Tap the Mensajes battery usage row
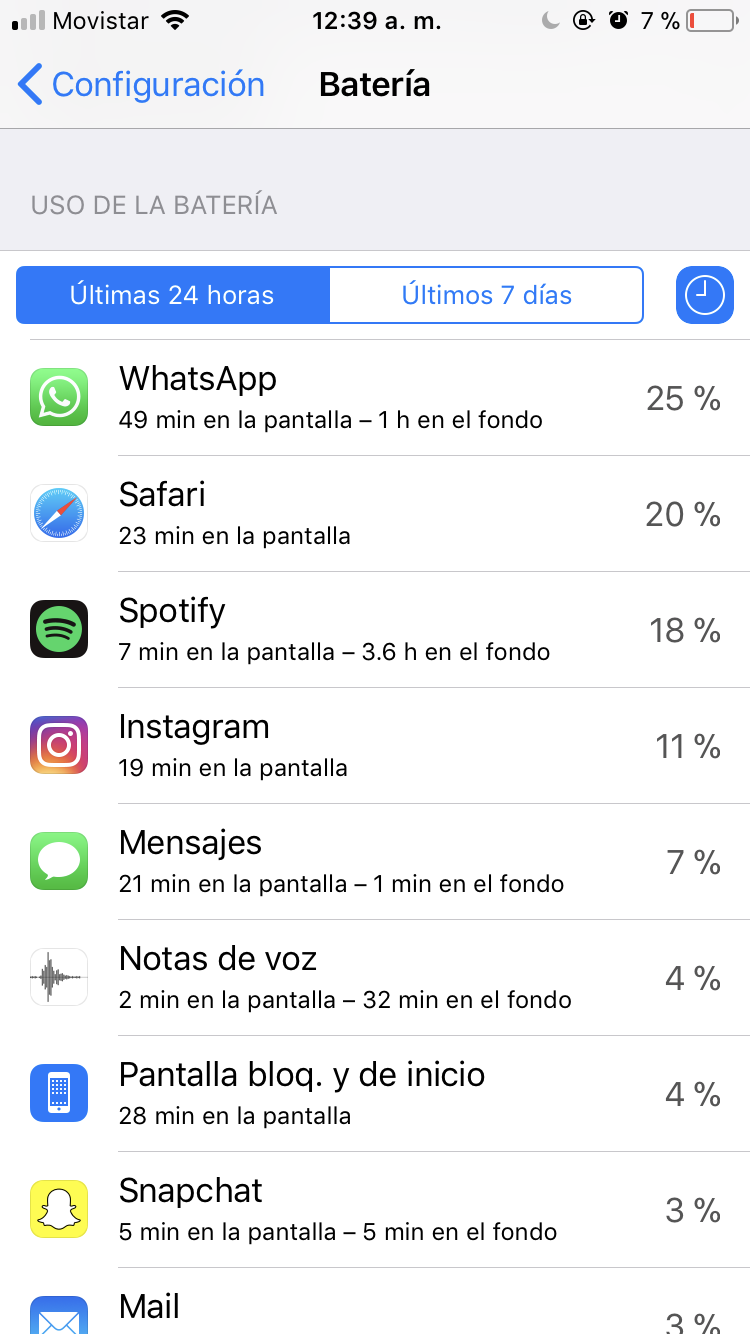The image size is (750, 1334). coord(375,862)
